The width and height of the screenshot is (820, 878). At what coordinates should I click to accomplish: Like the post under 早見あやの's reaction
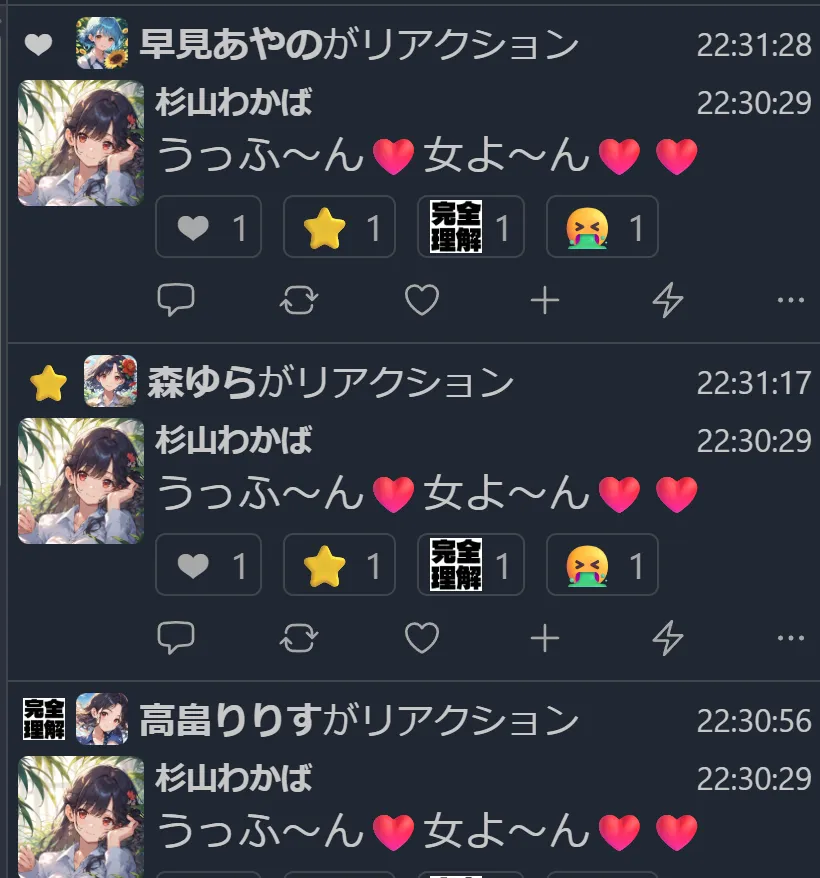click(x=421, y=299)
